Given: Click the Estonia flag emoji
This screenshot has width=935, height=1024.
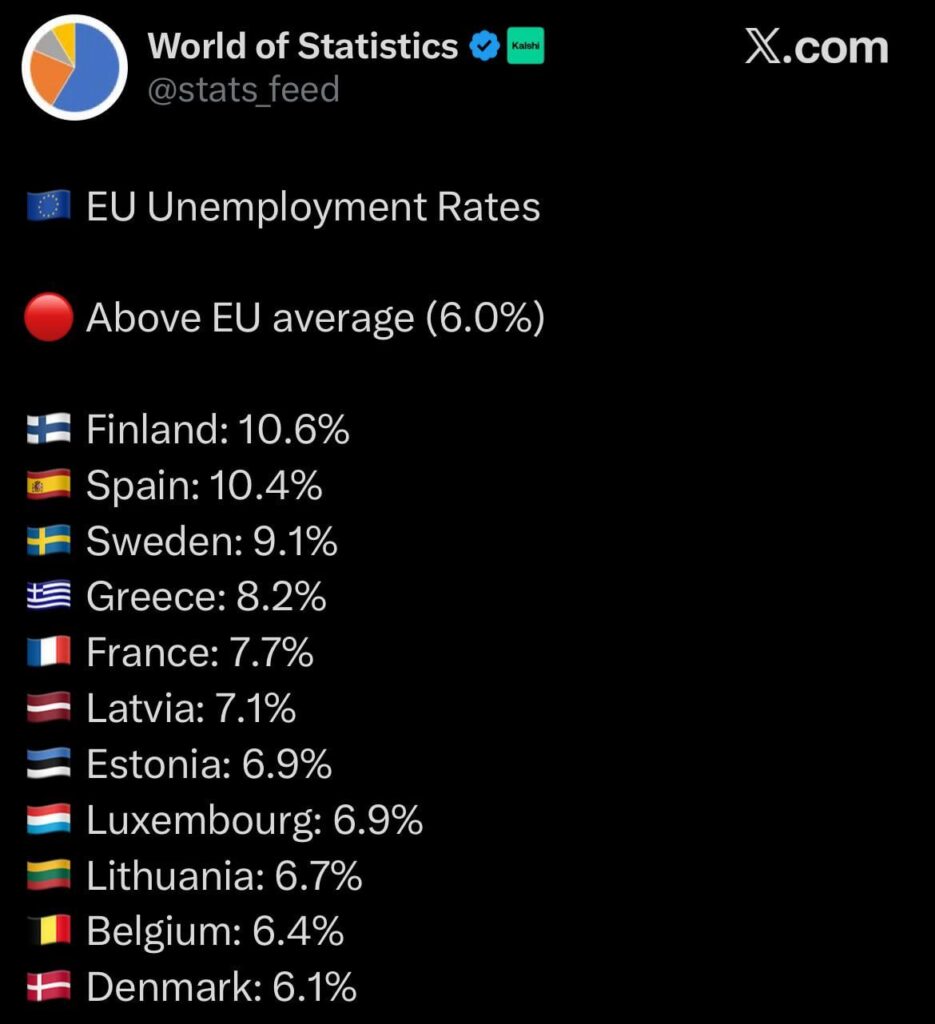Looking at the screenshot, I should pyautogui.click(x=47, y=764).
